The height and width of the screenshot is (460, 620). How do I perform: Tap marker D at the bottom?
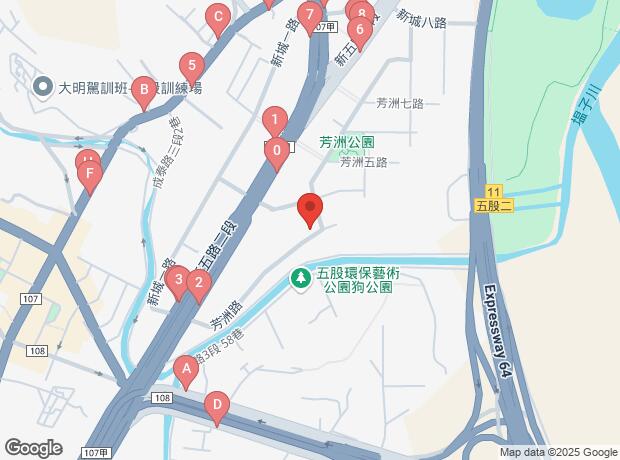pos(216,406)
